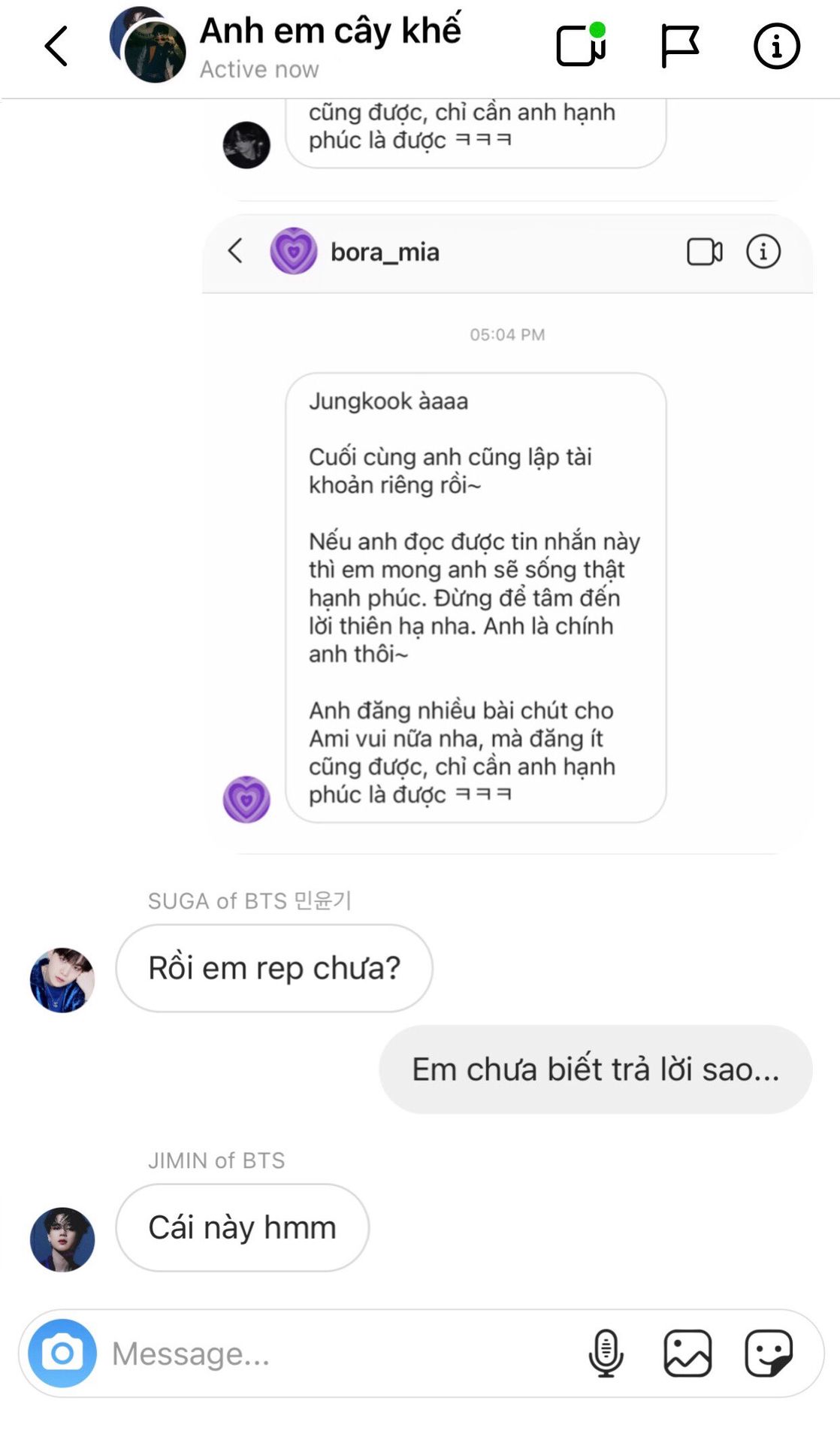Open the camera to send a photo
This screenshot has height=1443, width=840.
62,1353
